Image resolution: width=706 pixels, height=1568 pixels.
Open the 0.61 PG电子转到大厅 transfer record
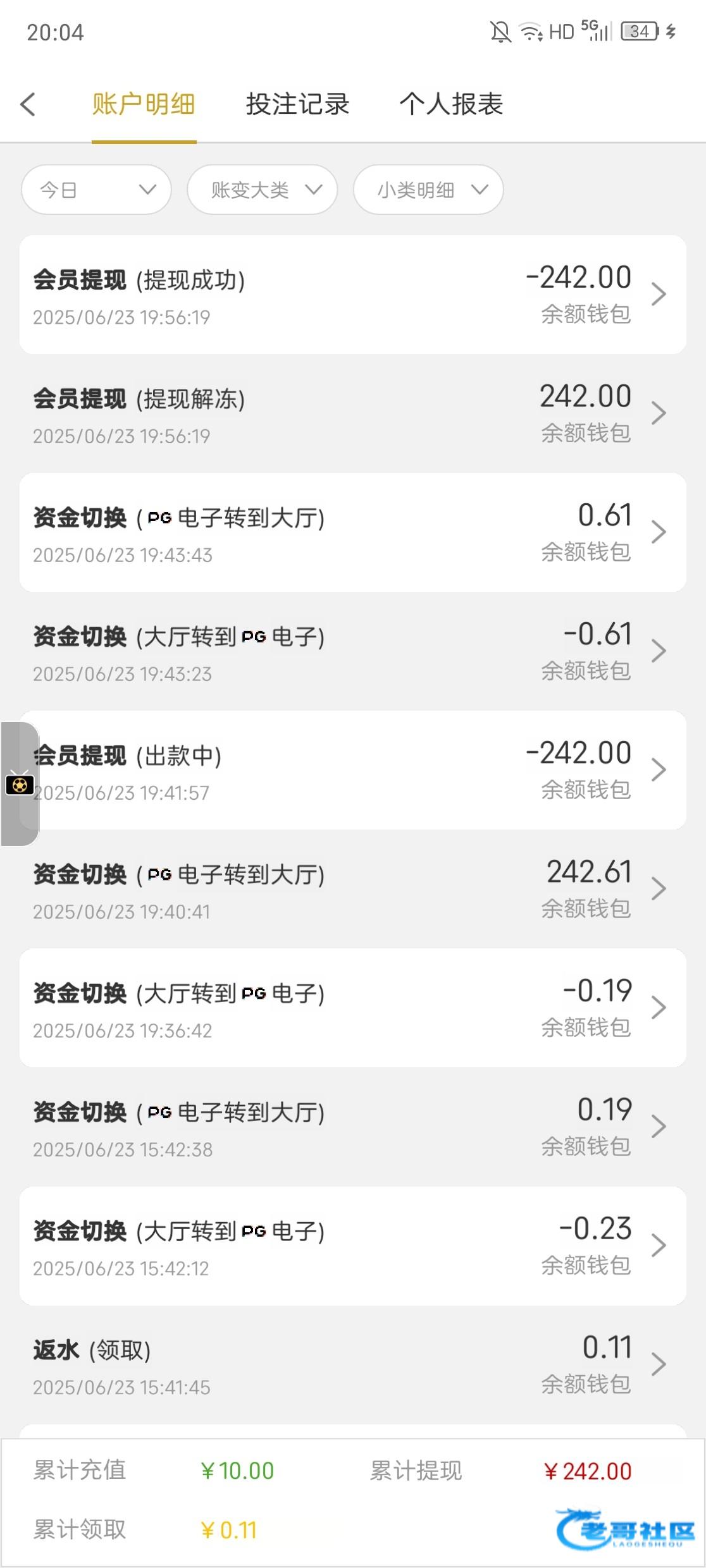tap(353, 532)
